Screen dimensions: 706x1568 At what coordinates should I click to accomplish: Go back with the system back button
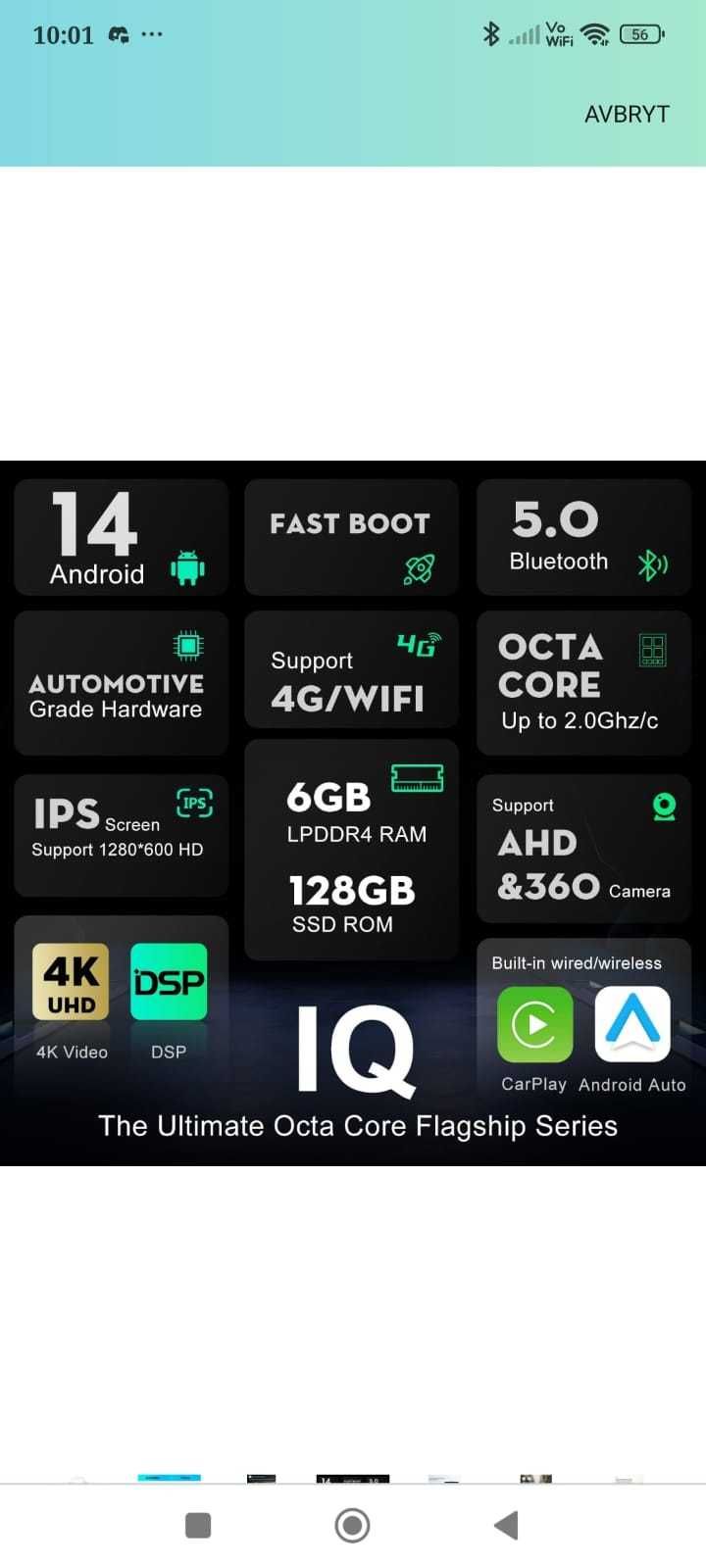[506, 1525]
